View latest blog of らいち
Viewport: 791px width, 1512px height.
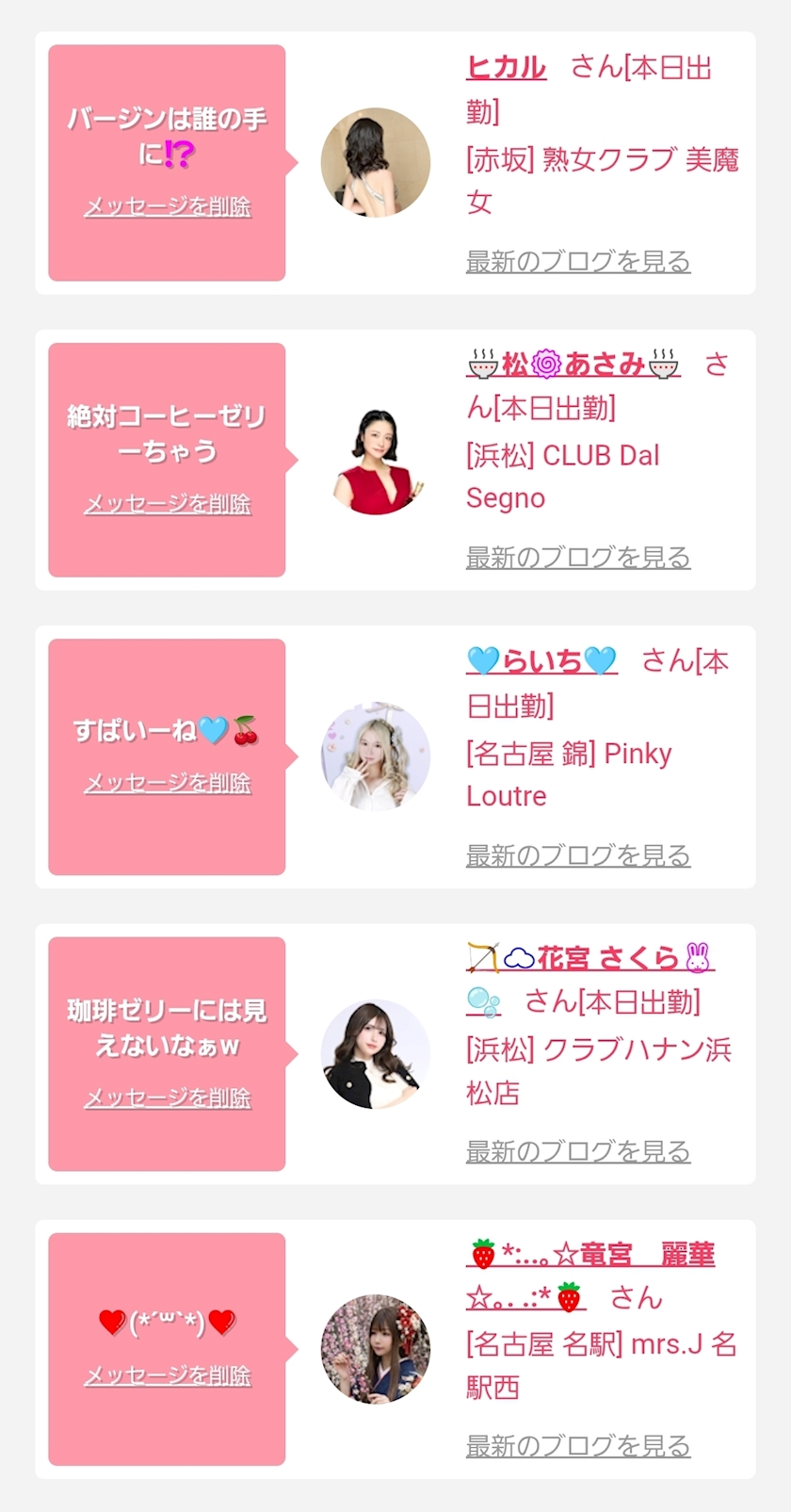(578, 855)
